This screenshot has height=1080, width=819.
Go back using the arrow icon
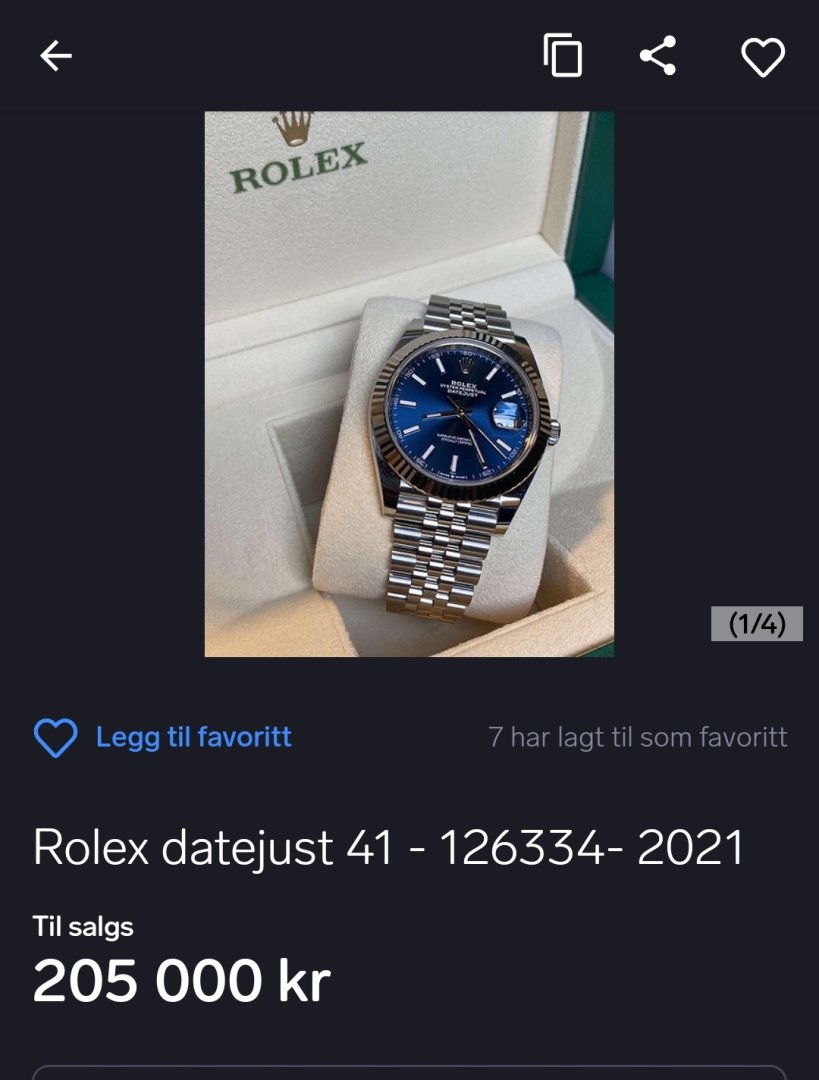coord(56,56)
